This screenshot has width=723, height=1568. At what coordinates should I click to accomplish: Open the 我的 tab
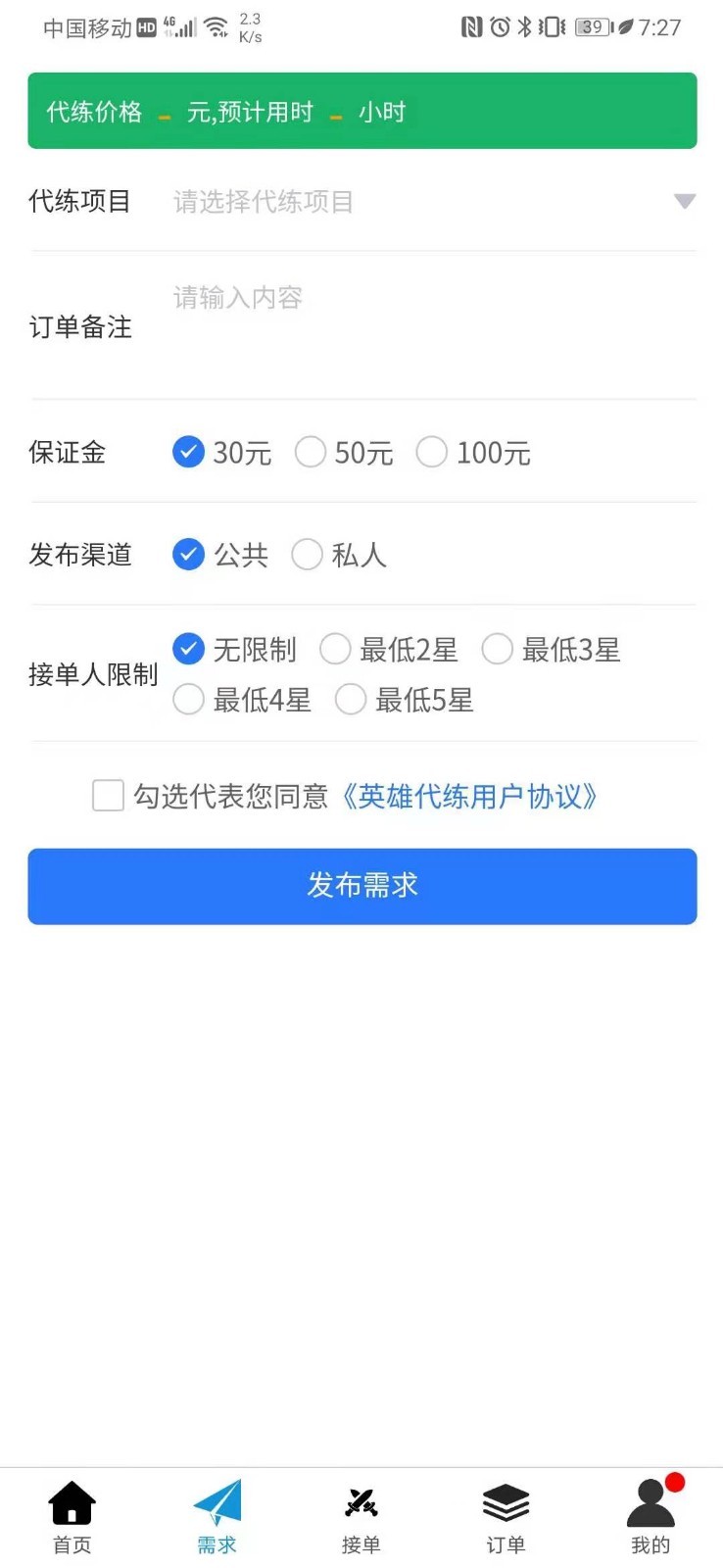coord(651,1517)
